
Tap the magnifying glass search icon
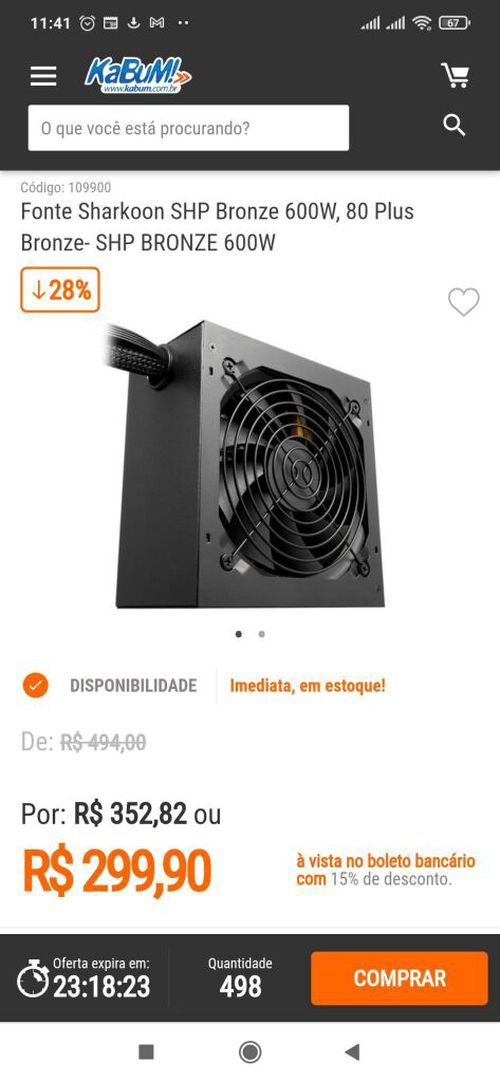point(454,126)
